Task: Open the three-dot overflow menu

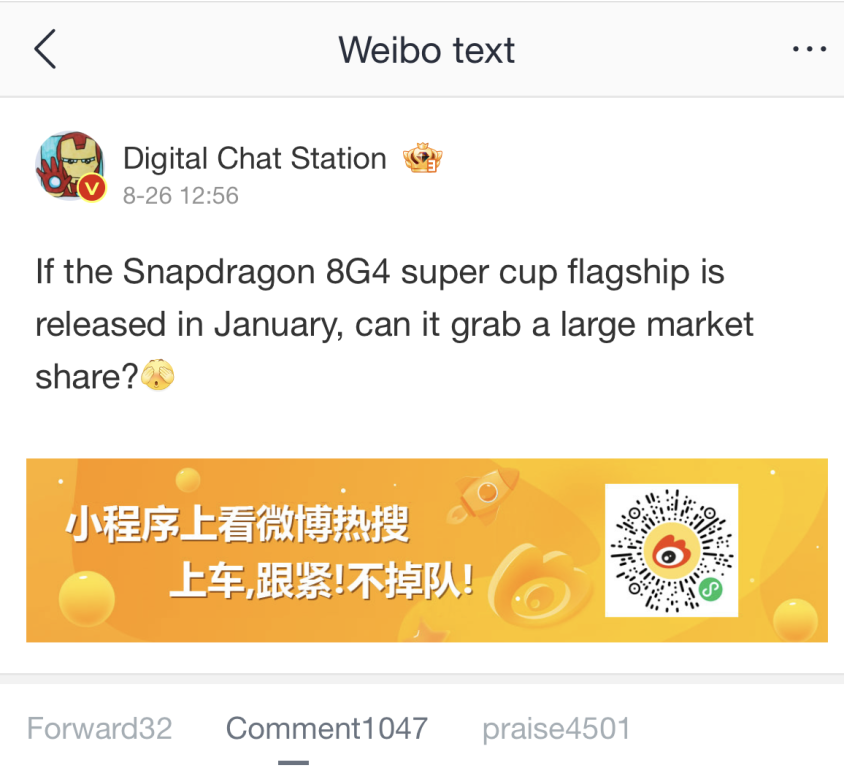Action: [807, 49]
